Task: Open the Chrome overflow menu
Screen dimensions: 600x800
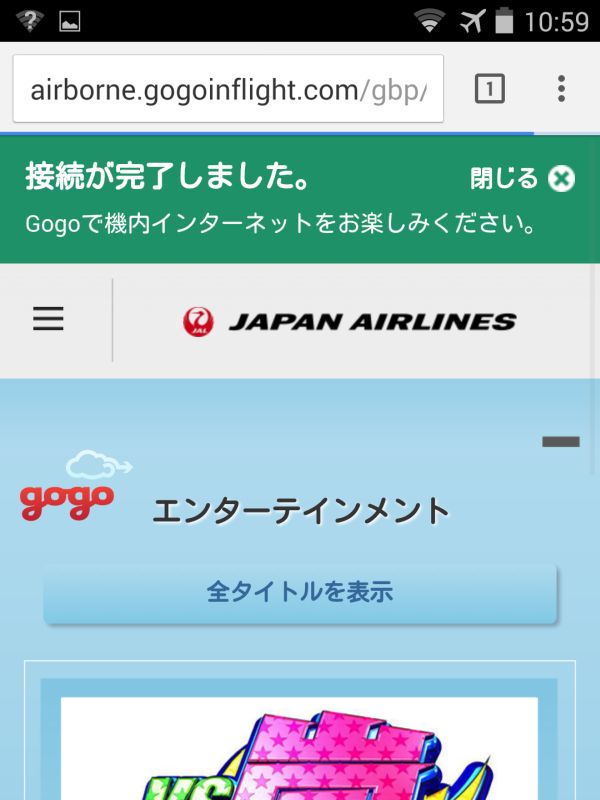Action: coord(561,90)
